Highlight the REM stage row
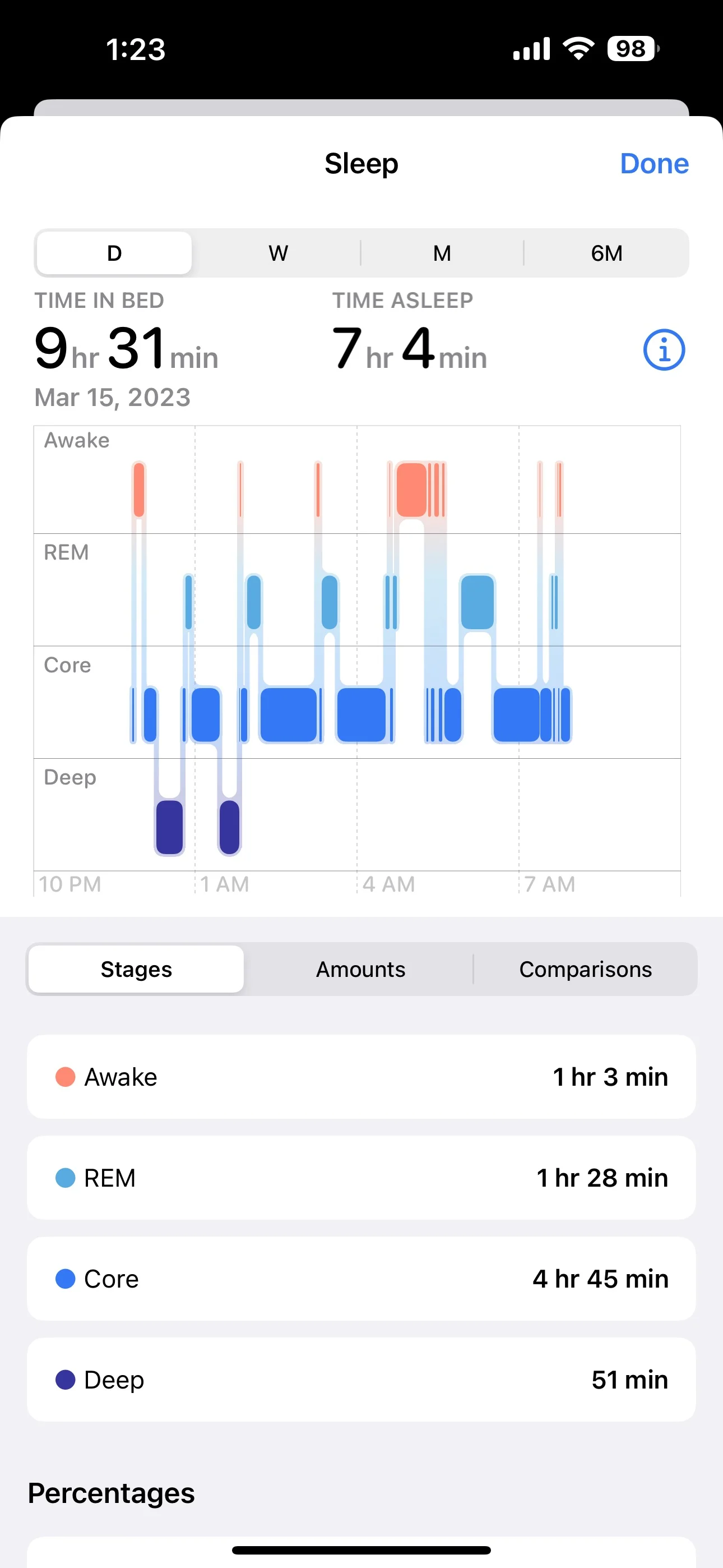 pyautogui.click(x=361, y=1178)
